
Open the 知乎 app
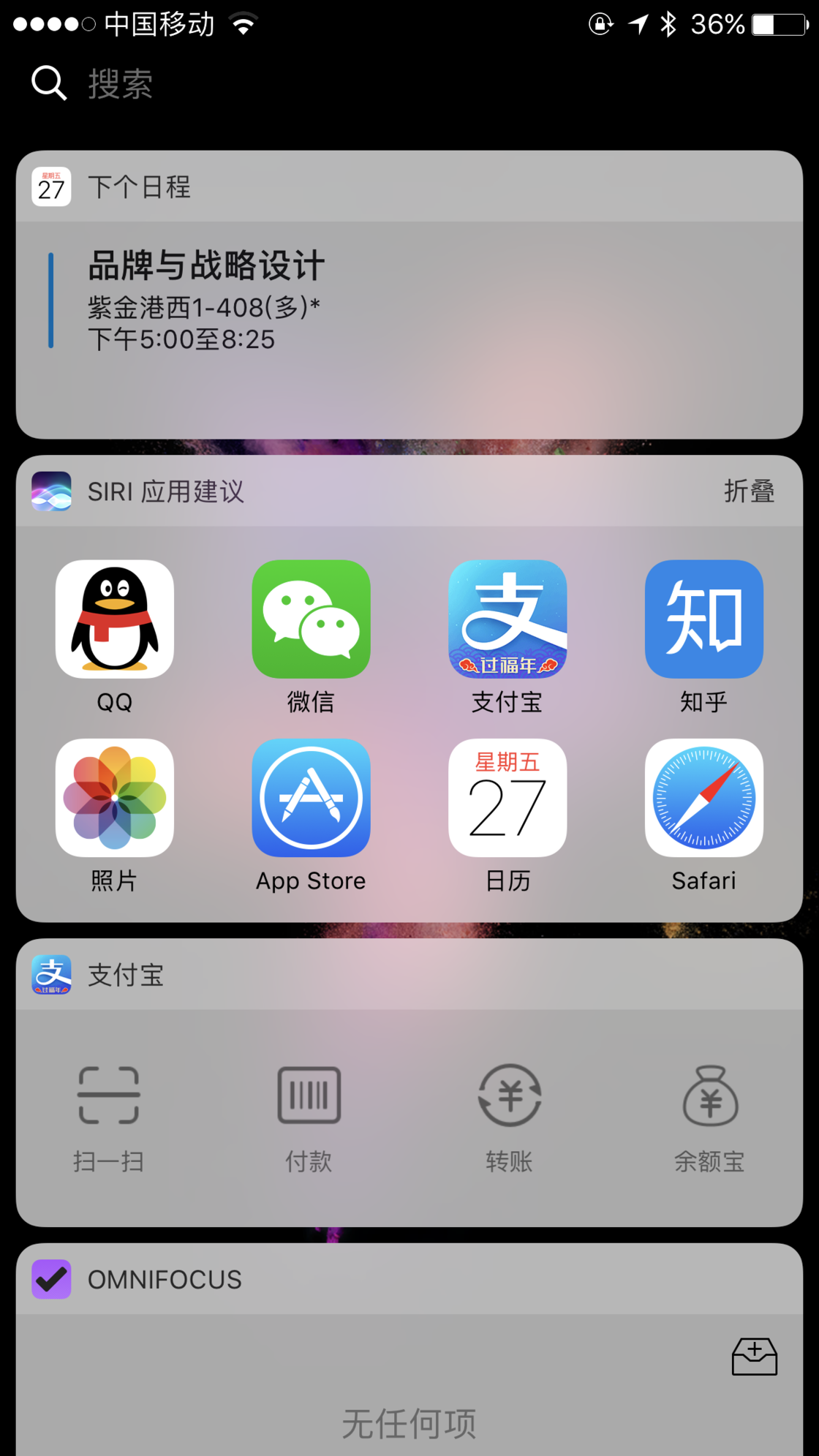coord(703,619)
